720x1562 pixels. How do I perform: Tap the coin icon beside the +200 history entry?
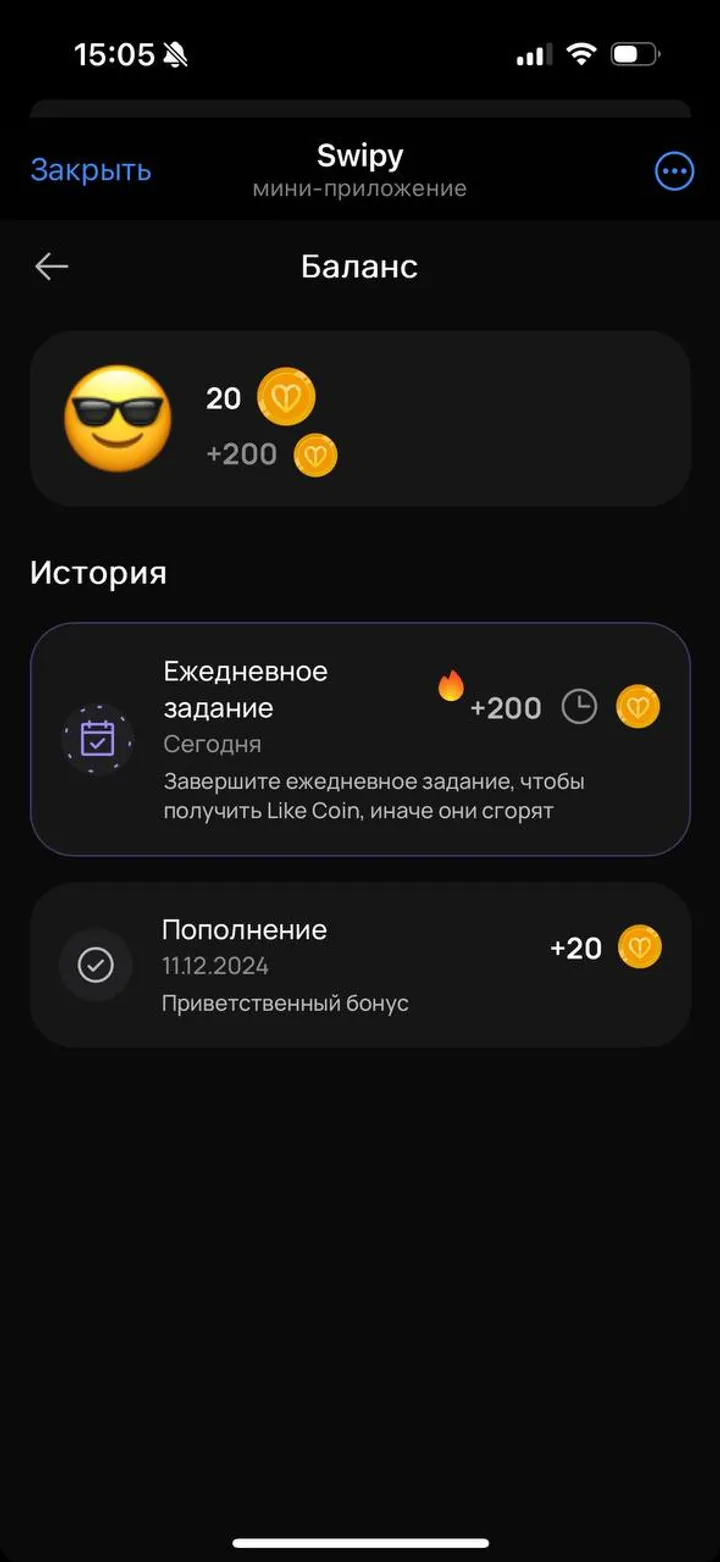pyautogui.click(x=637, y=706)
